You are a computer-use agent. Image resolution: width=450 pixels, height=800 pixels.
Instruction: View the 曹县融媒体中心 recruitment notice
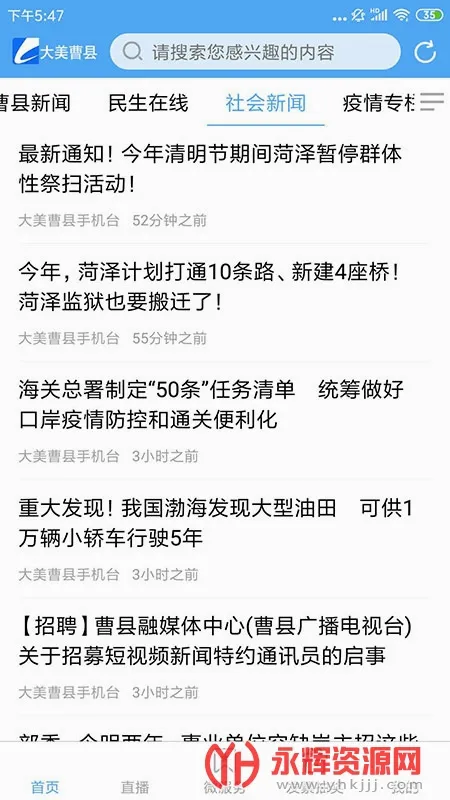[225, 657]
